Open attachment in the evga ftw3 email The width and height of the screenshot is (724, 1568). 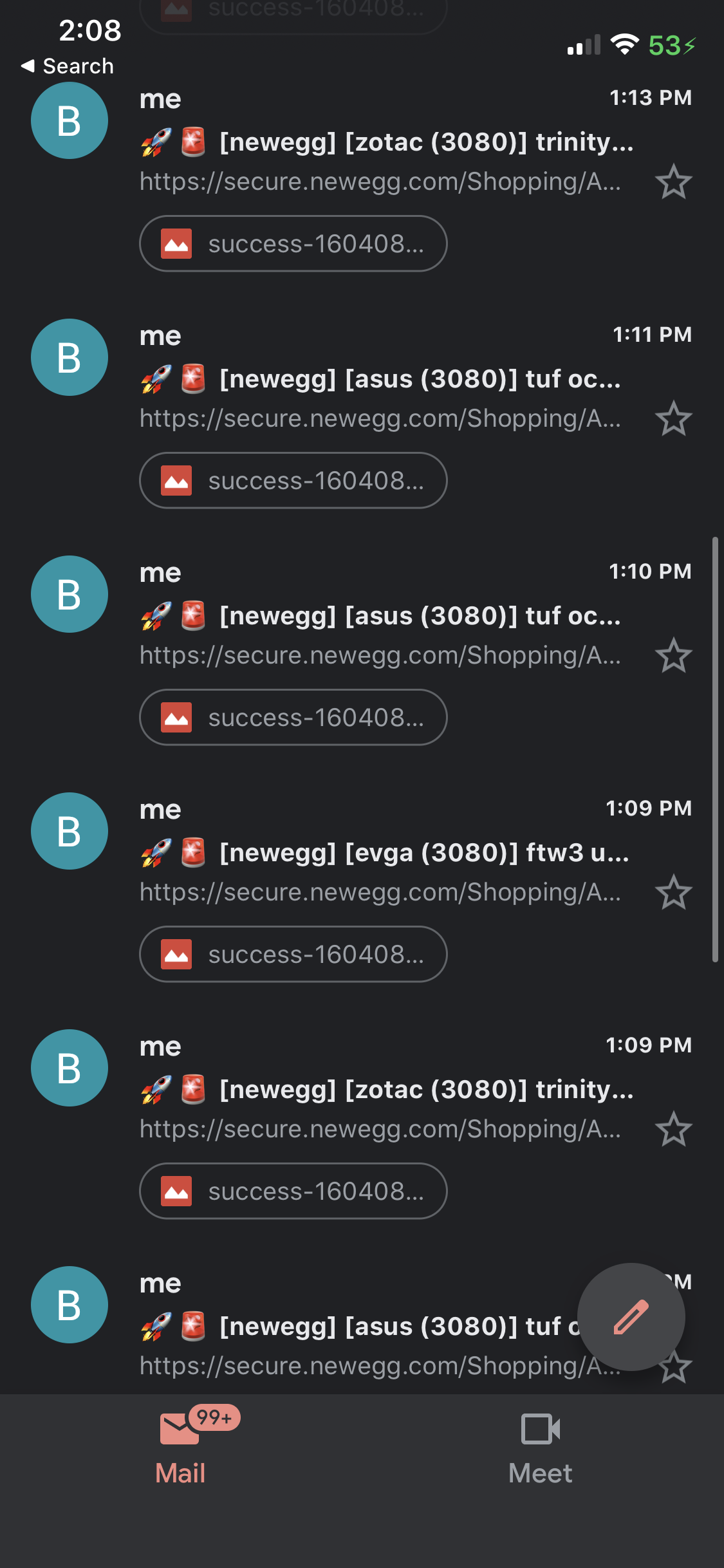pos(293,955)
